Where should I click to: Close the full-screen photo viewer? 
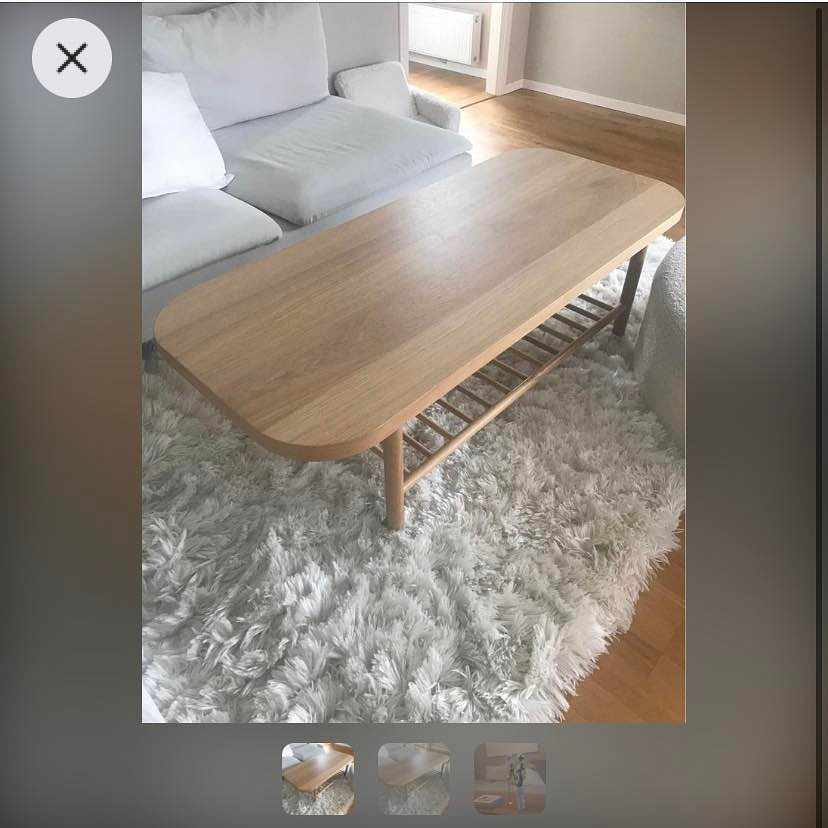[71, 58]
